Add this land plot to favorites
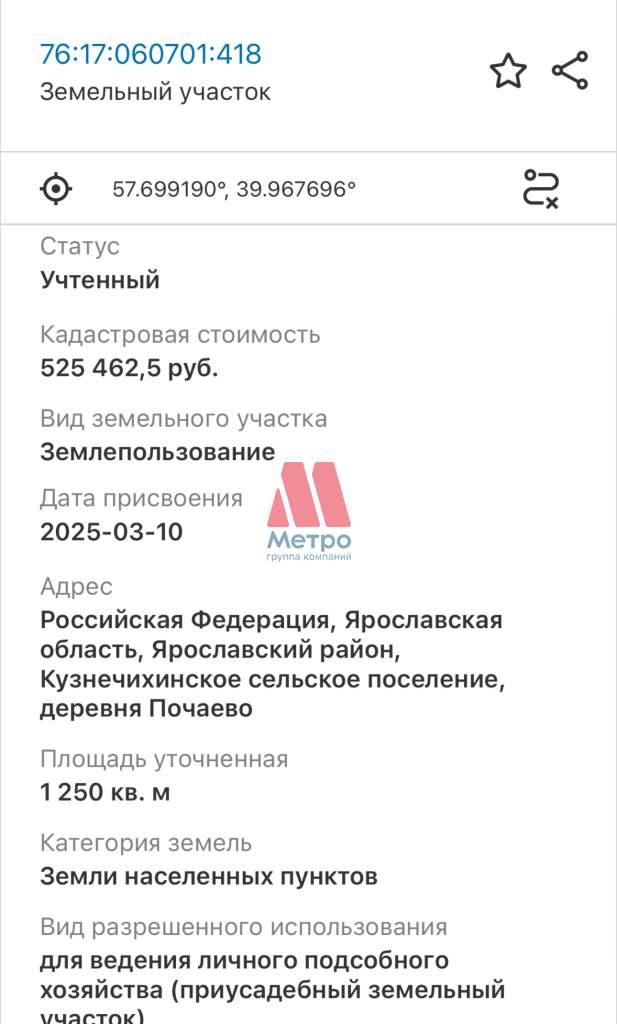Image resolution: width=617 pixels, height=1024 pixels. pyautogui.click(x=508, y=71)
